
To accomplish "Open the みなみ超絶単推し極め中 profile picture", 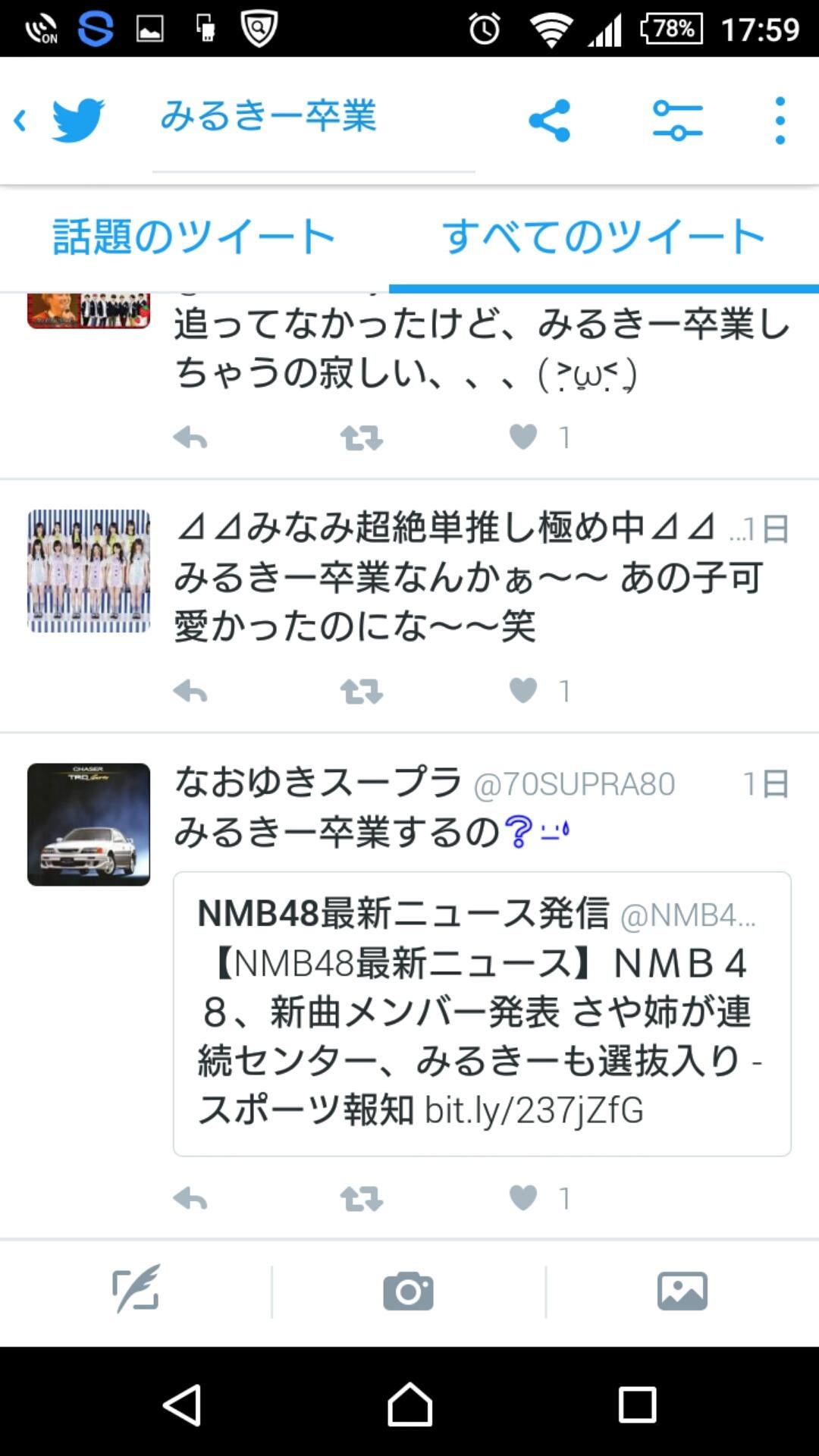I will click(89, 571).
